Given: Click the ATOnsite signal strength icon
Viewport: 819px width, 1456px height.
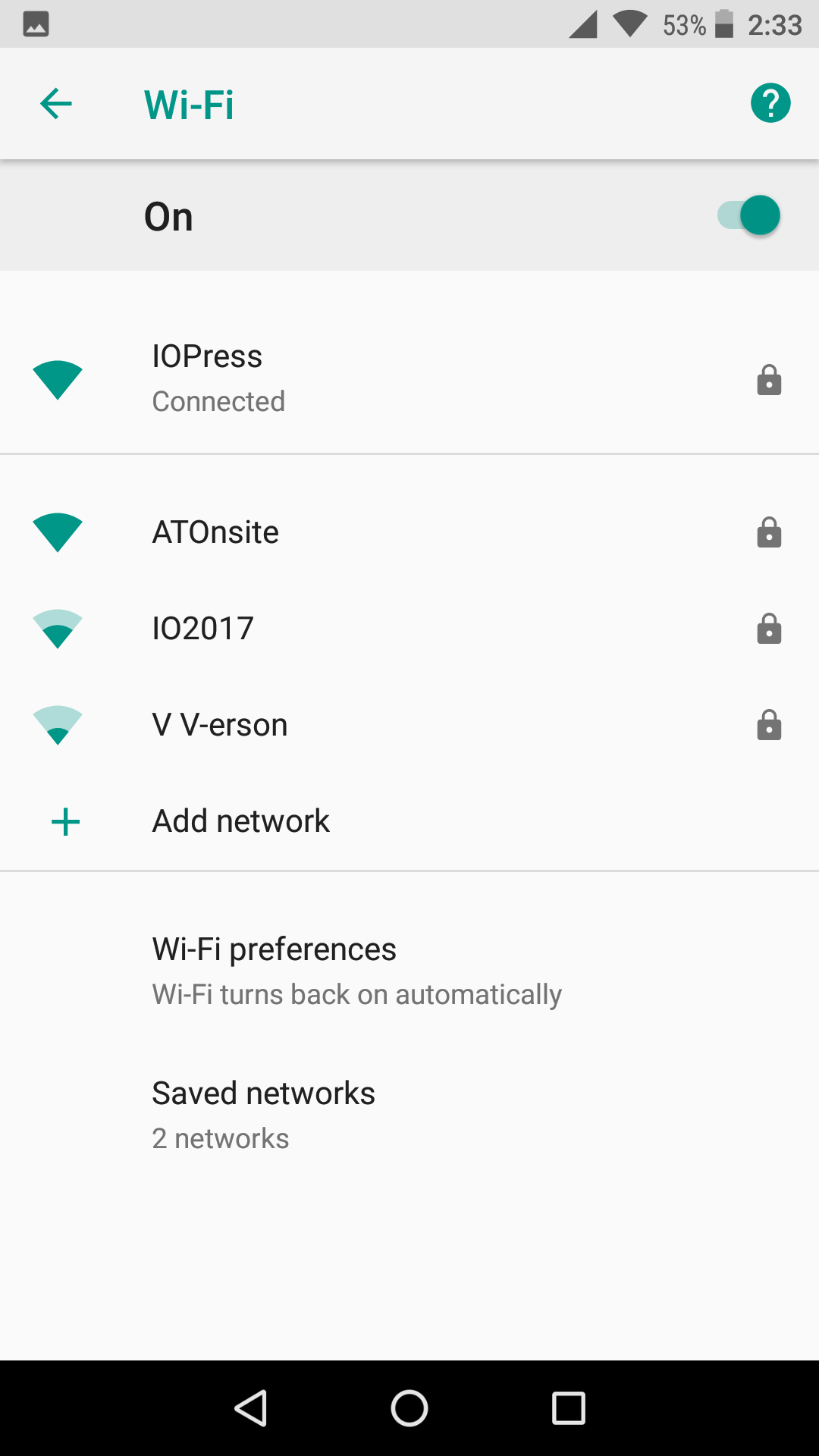Looking at the screenshot, I should 57,532.
